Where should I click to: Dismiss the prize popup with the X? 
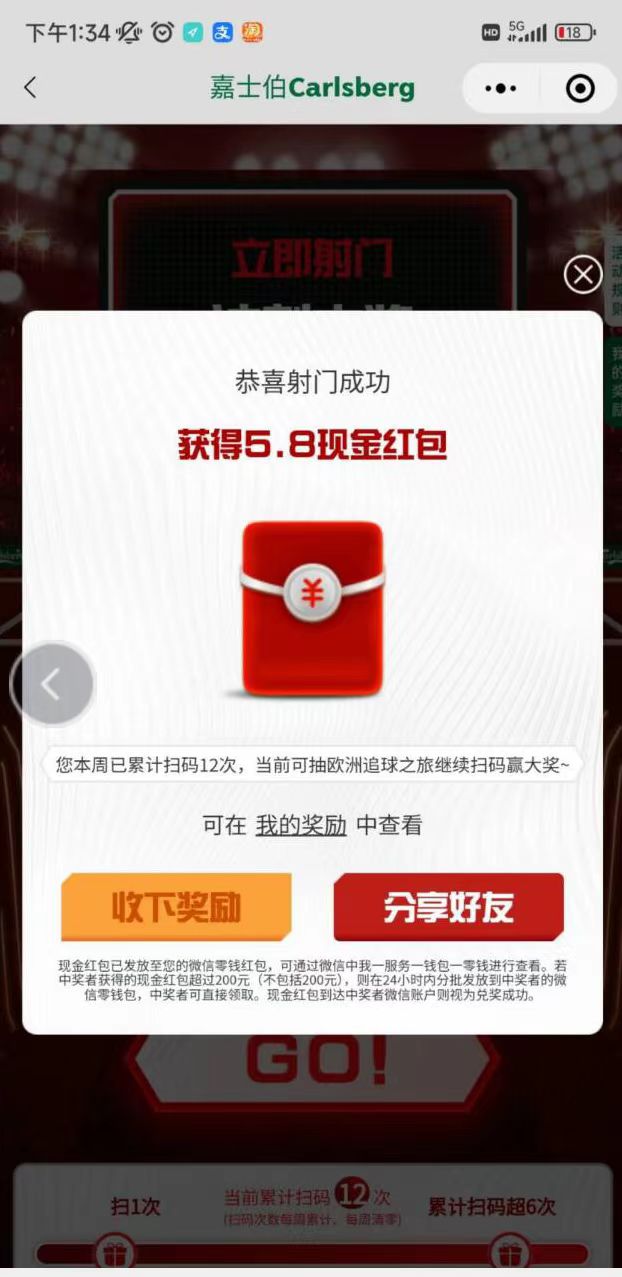(583, 274)
